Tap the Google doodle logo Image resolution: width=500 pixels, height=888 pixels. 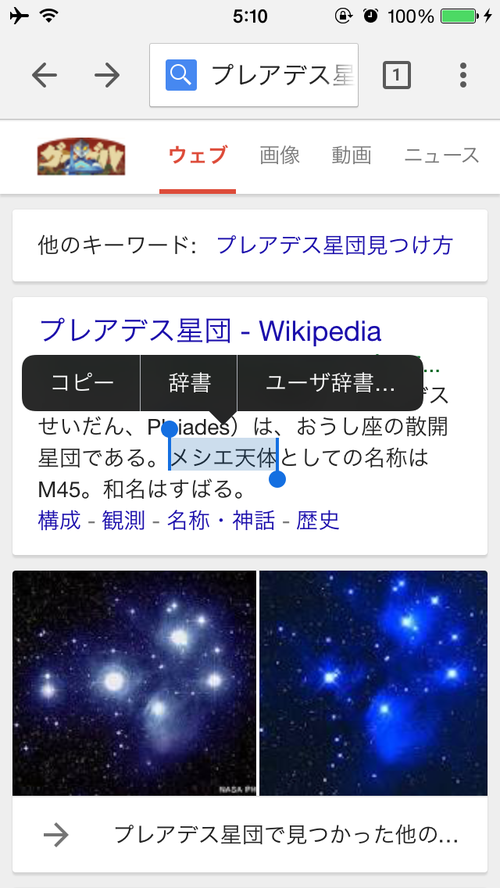(x=81, y=157)
